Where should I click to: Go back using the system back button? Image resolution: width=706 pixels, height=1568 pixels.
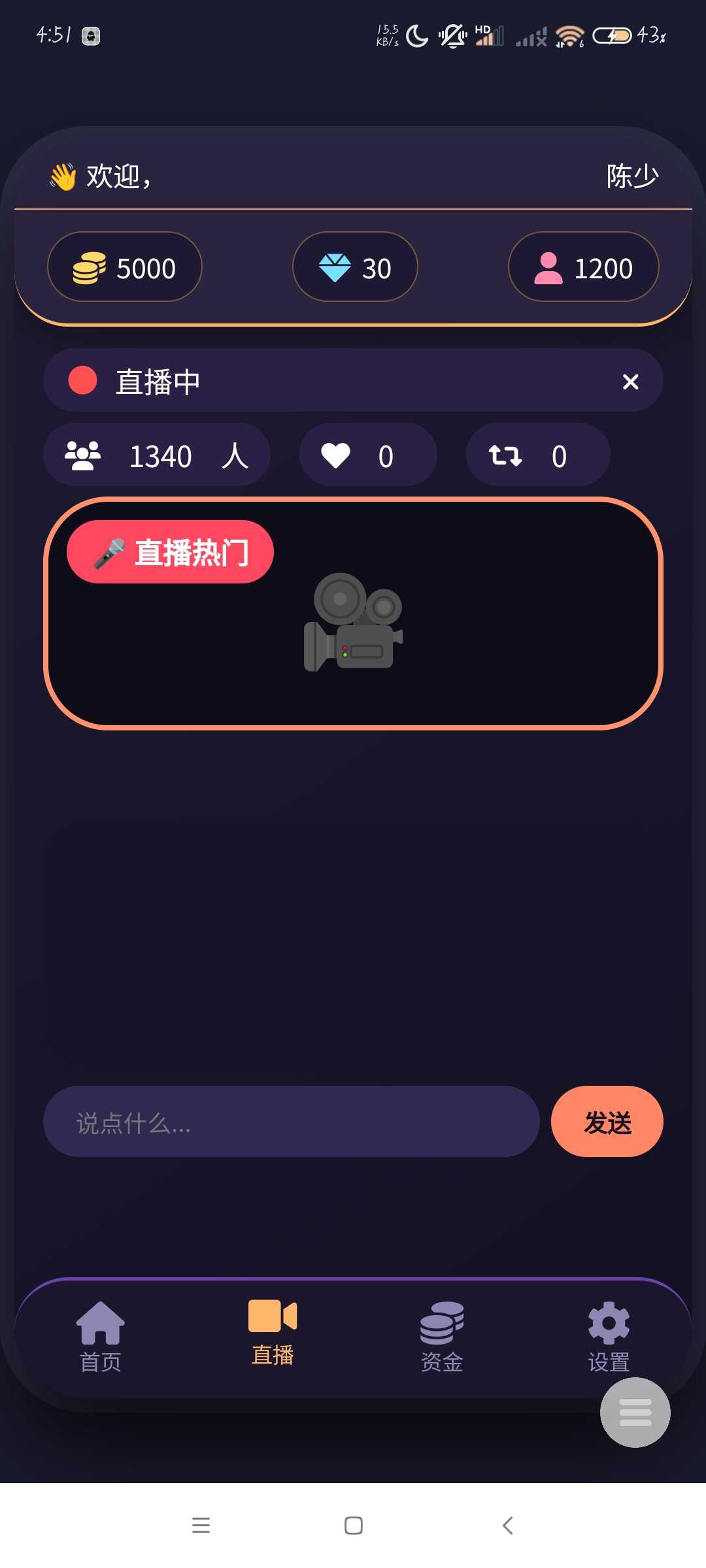pyautogui.click(x=507, y=1526)
